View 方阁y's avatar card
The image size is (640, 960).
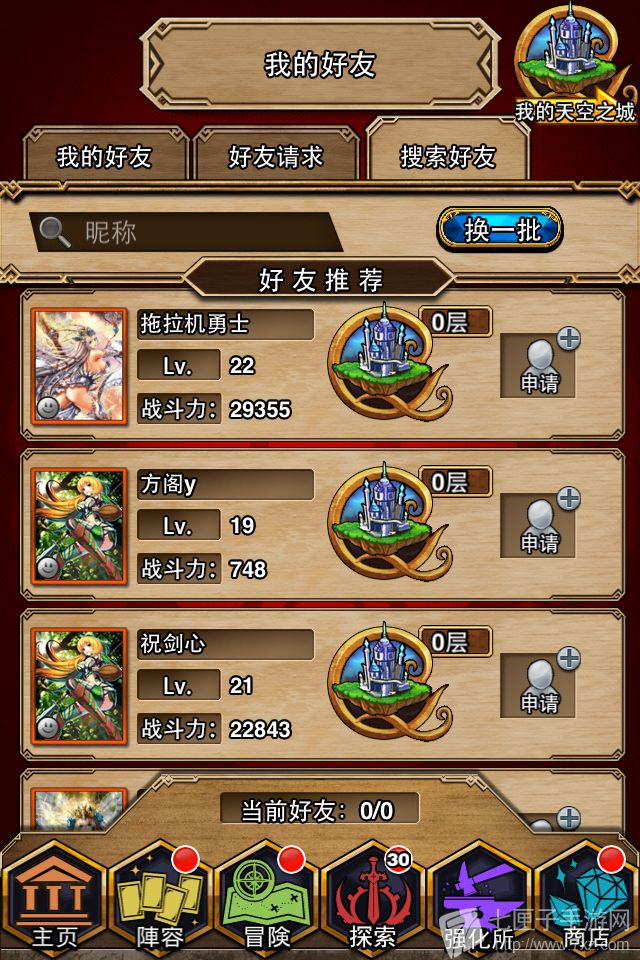pos(78,526)
